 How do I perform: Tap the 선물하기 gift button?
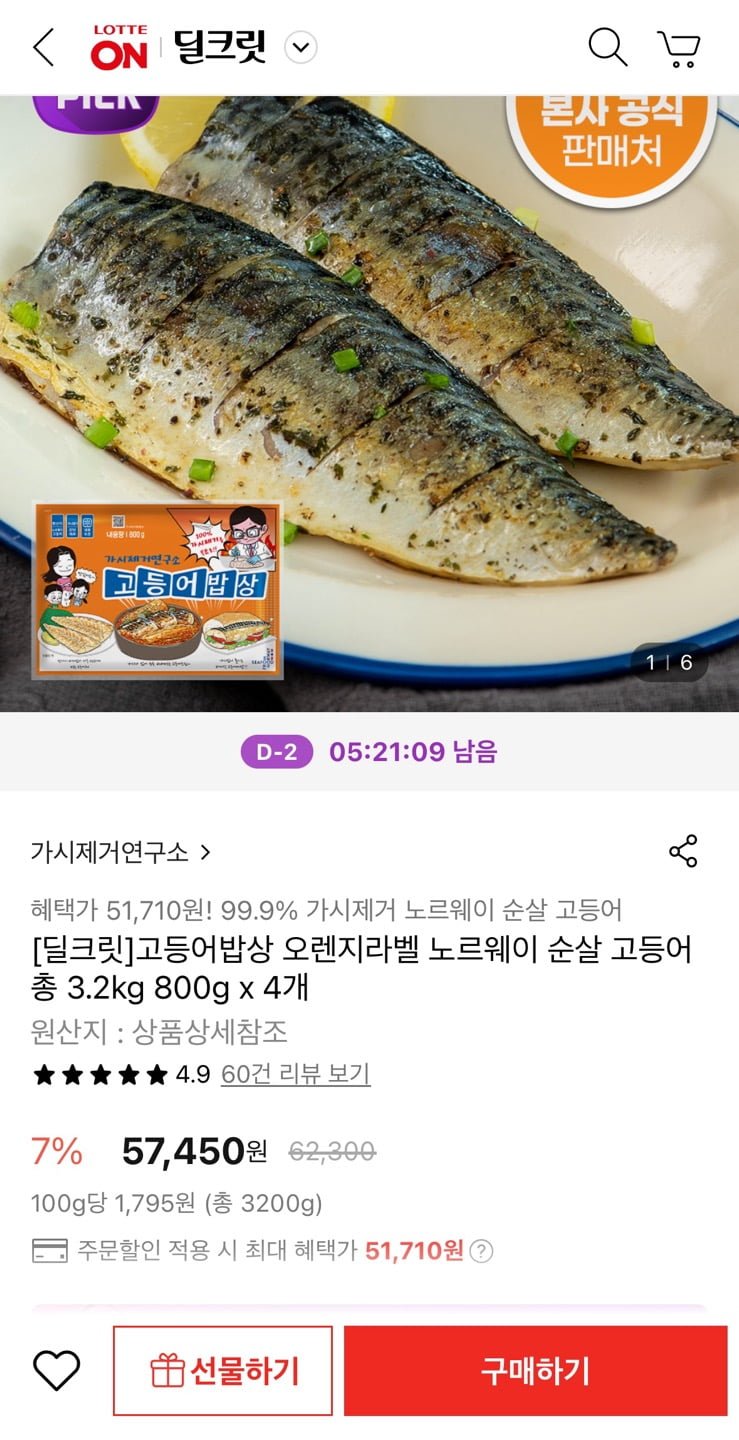222,1370
